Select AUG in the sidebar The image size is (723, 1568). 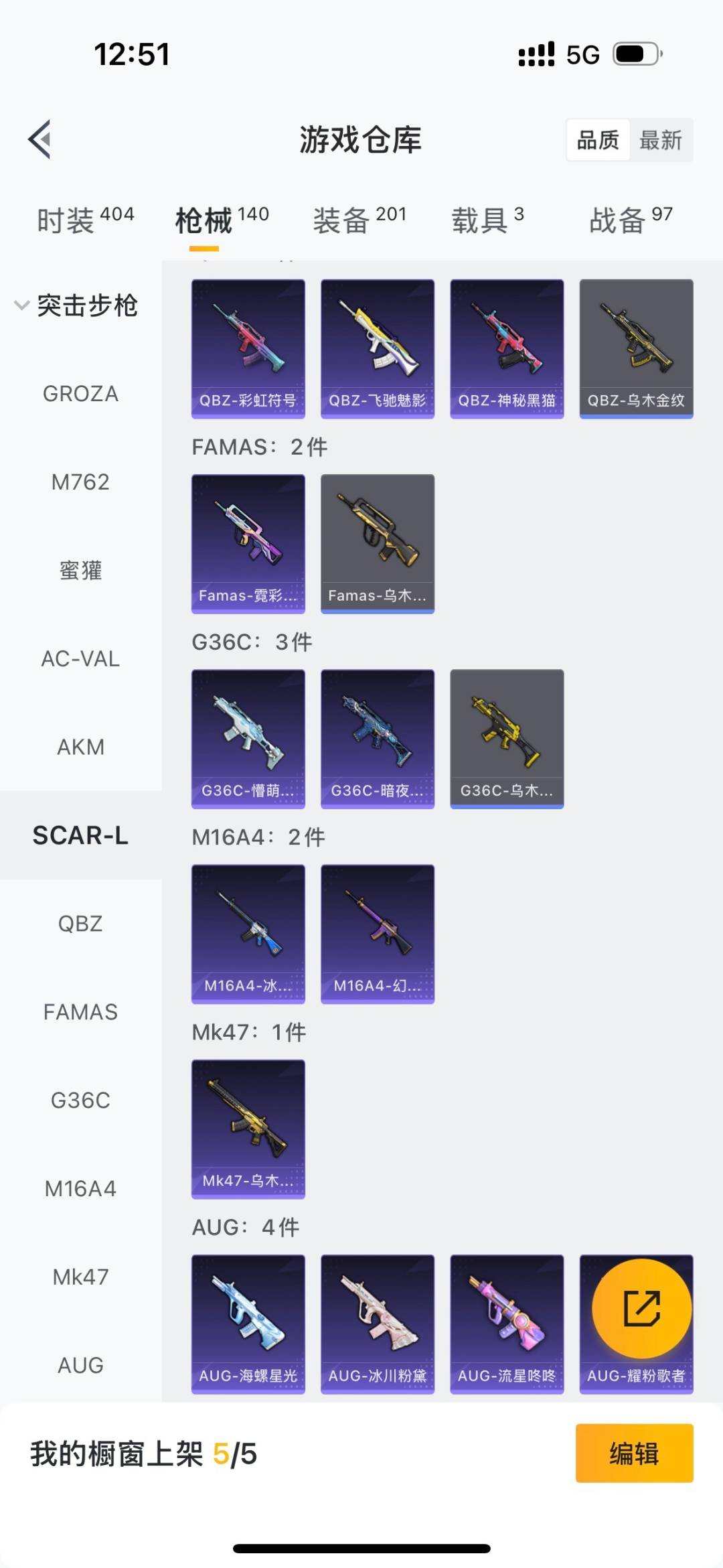click(80, 1365)
